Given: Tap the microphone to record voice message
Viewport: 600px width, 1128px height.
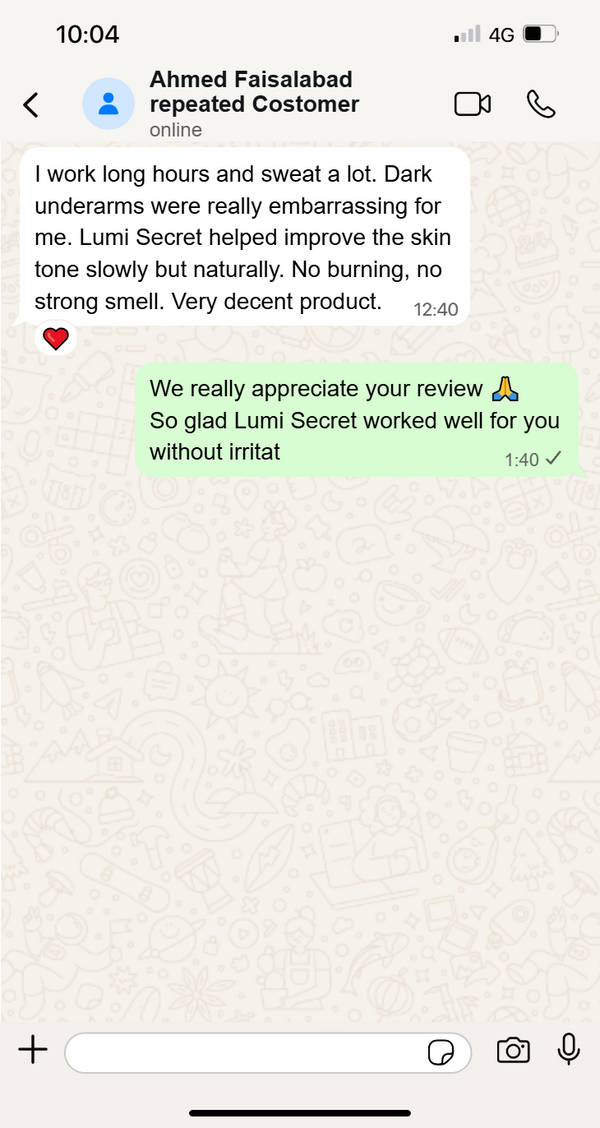Looking at the screenshot, I should point(568,1049).
